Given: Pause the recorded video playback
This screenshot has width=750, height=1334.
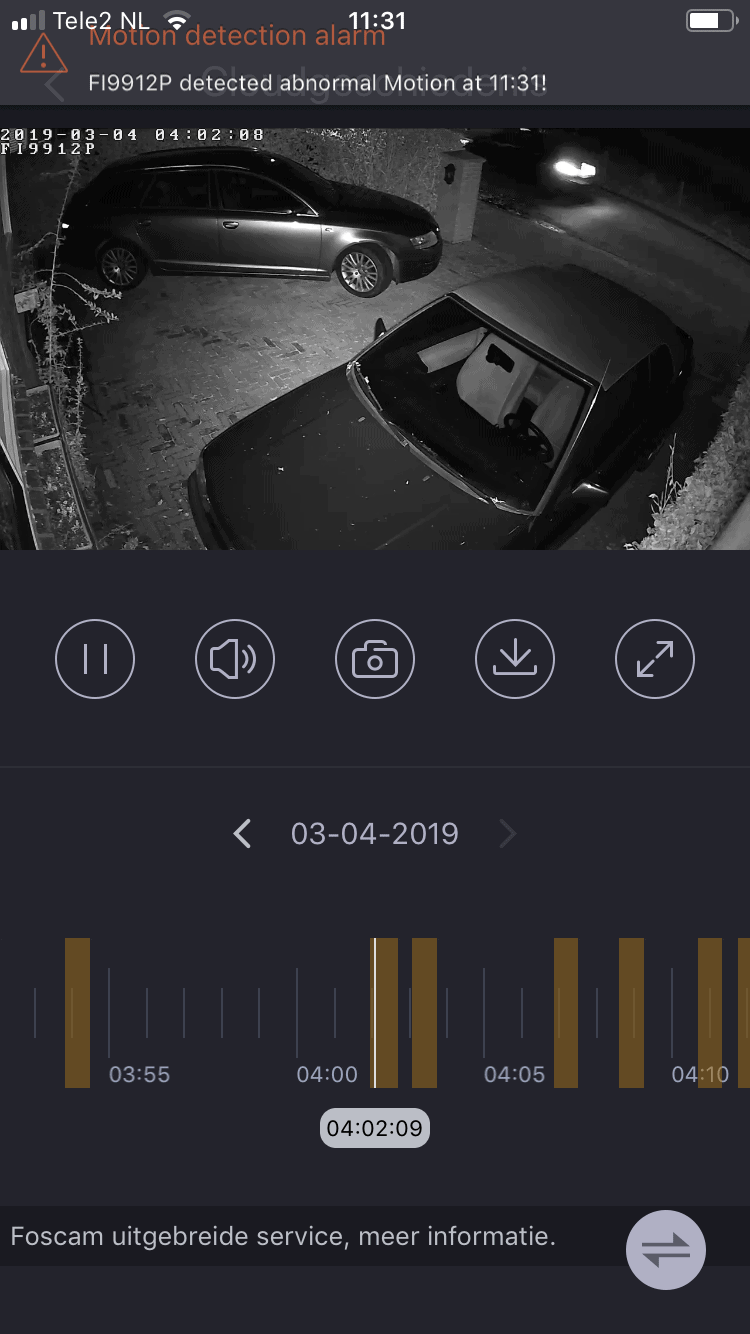Looking at the screenshot, I should click(95, 659).
